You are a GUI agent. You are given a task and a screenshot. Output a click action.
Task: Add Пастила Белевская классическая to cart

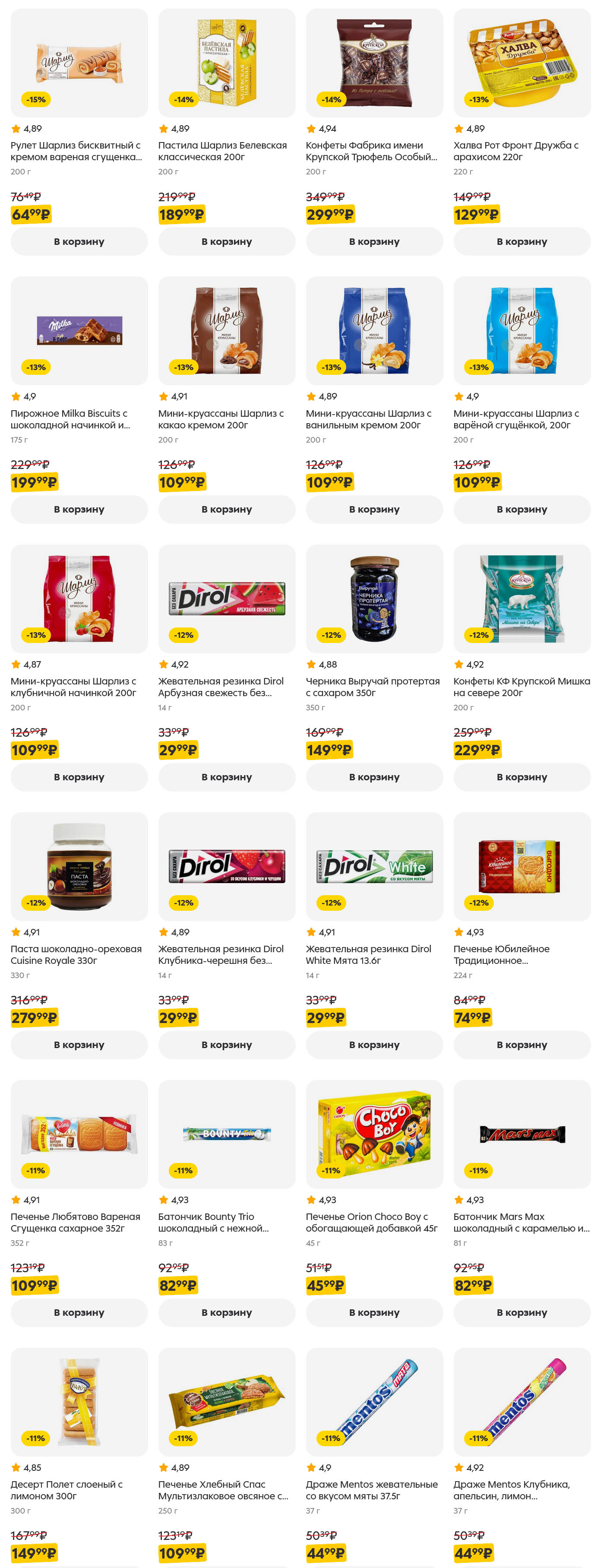[x=227, y=242]
